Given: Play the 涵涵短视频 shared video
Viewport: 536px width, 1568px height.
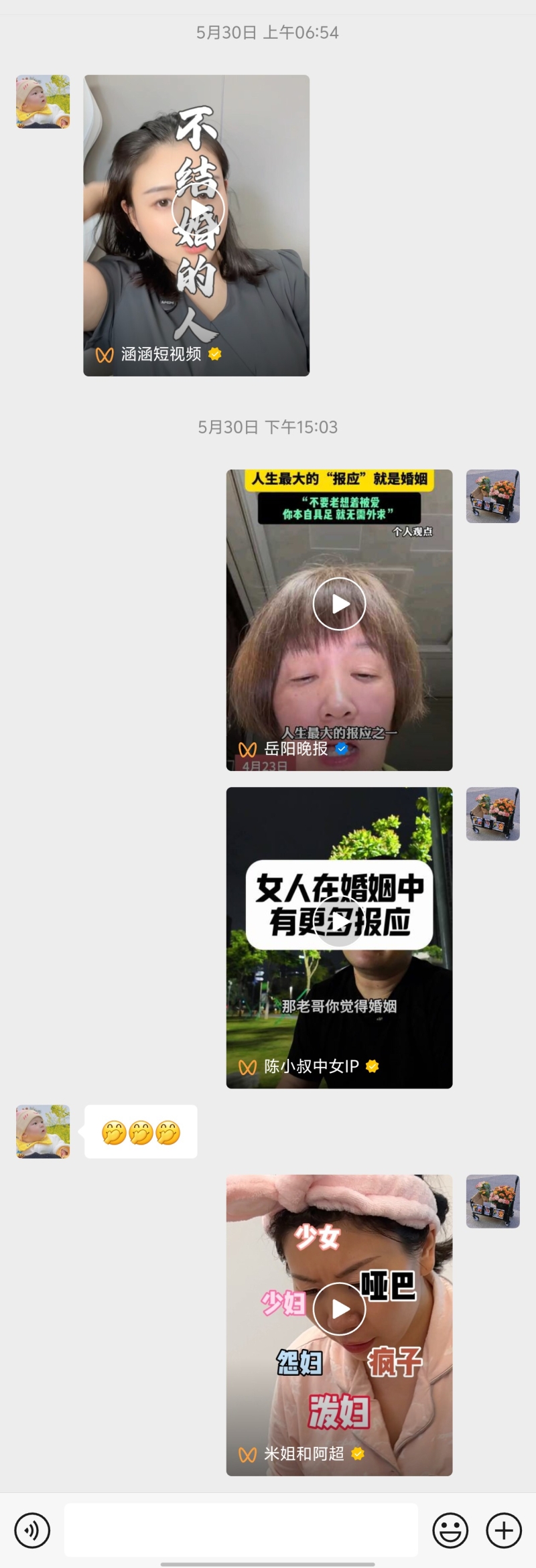Looking at the screenshot, I should pos(197,210).
